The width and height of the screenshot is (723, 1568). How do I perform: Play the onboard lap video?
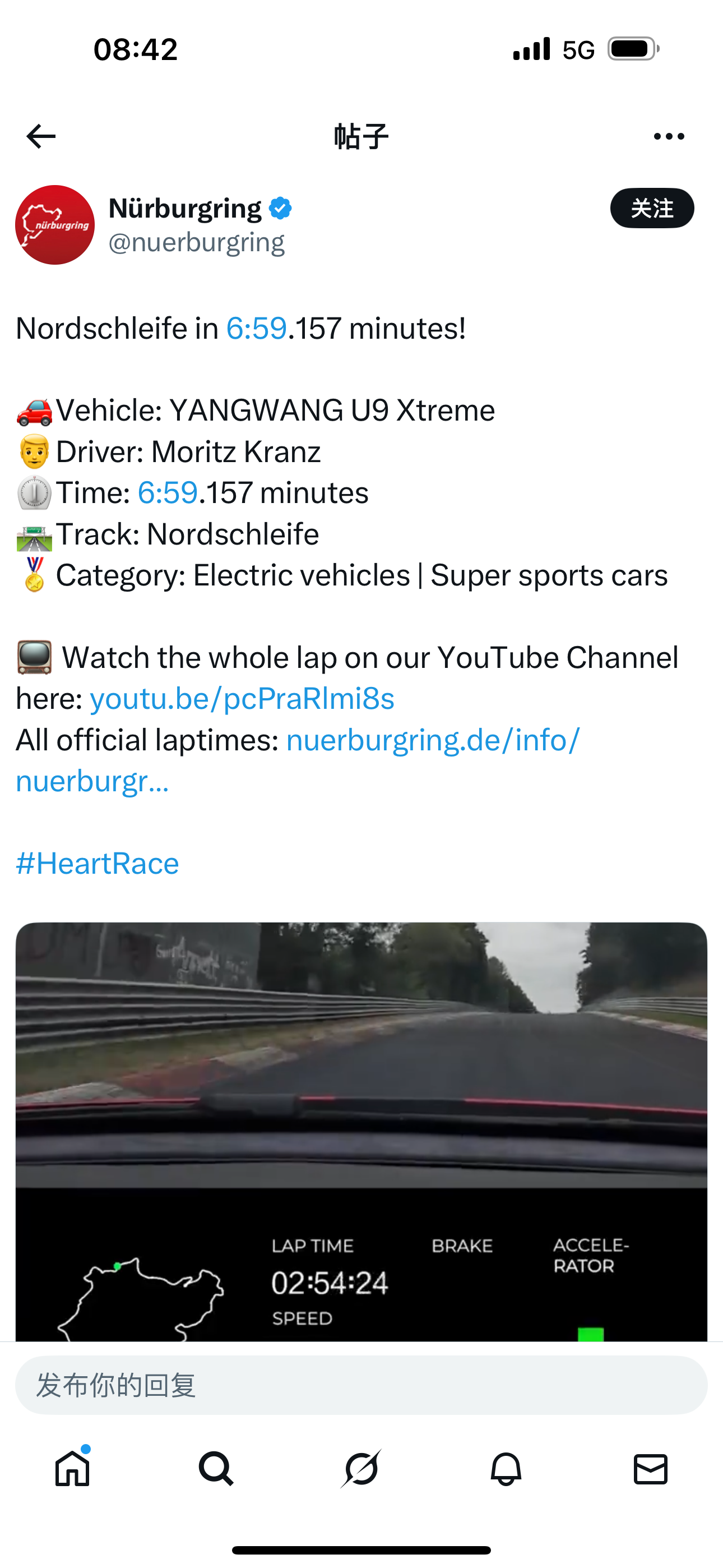tap(361, 1096)
